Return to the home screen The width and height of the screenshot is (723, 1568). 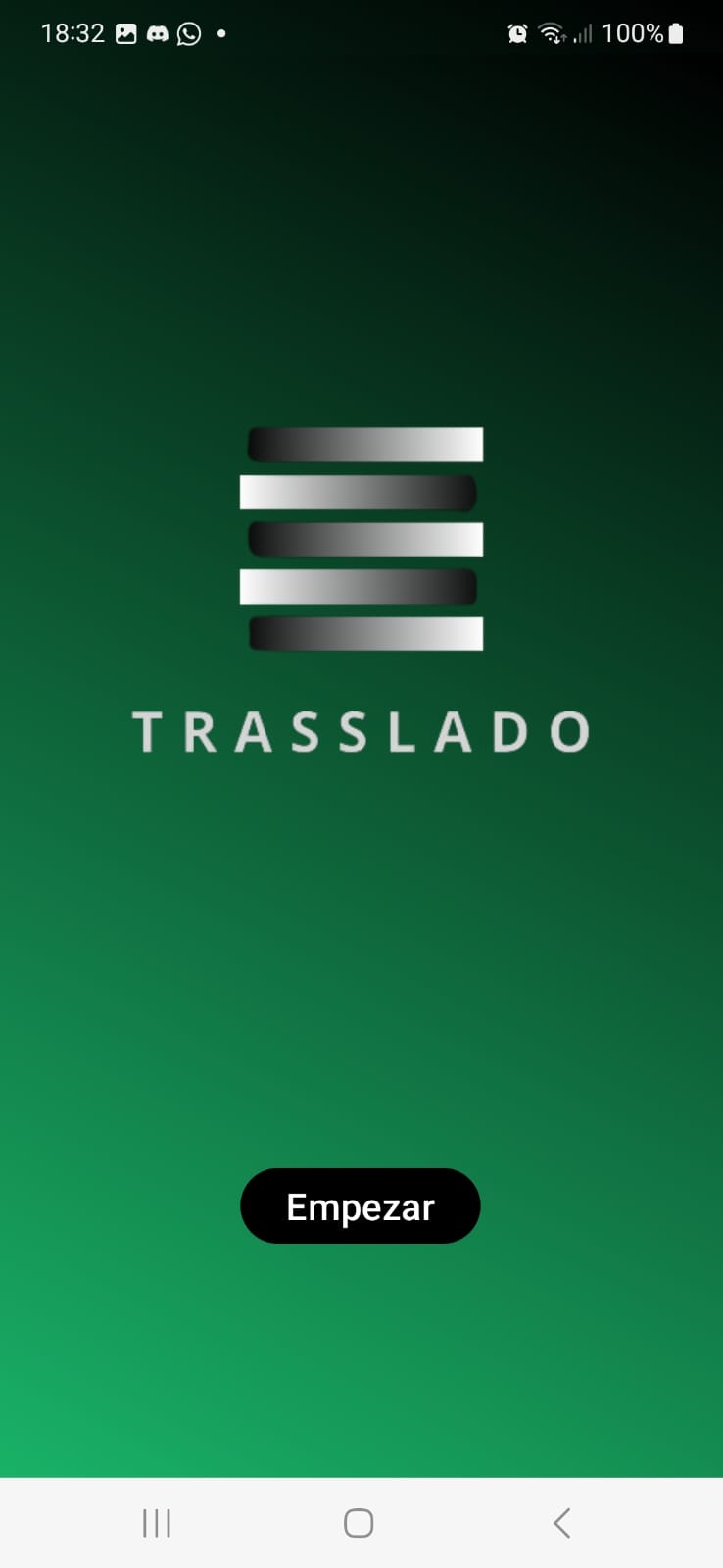359,1523
